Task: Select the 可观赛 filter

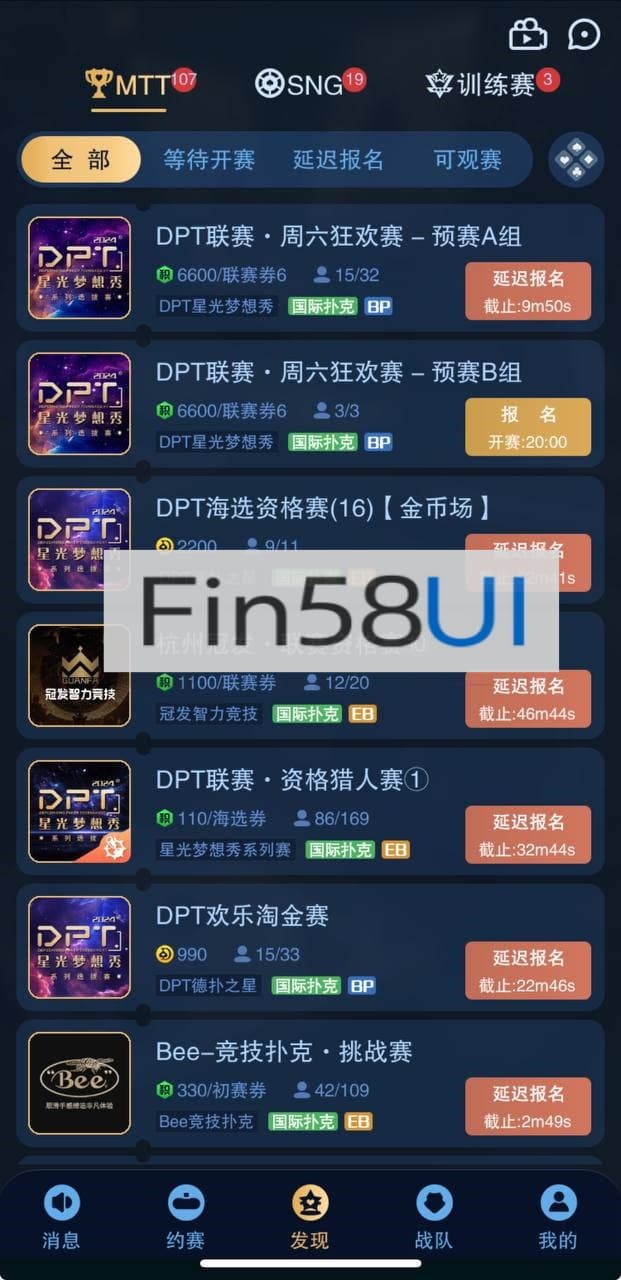Action: click(x=467, y=160)
